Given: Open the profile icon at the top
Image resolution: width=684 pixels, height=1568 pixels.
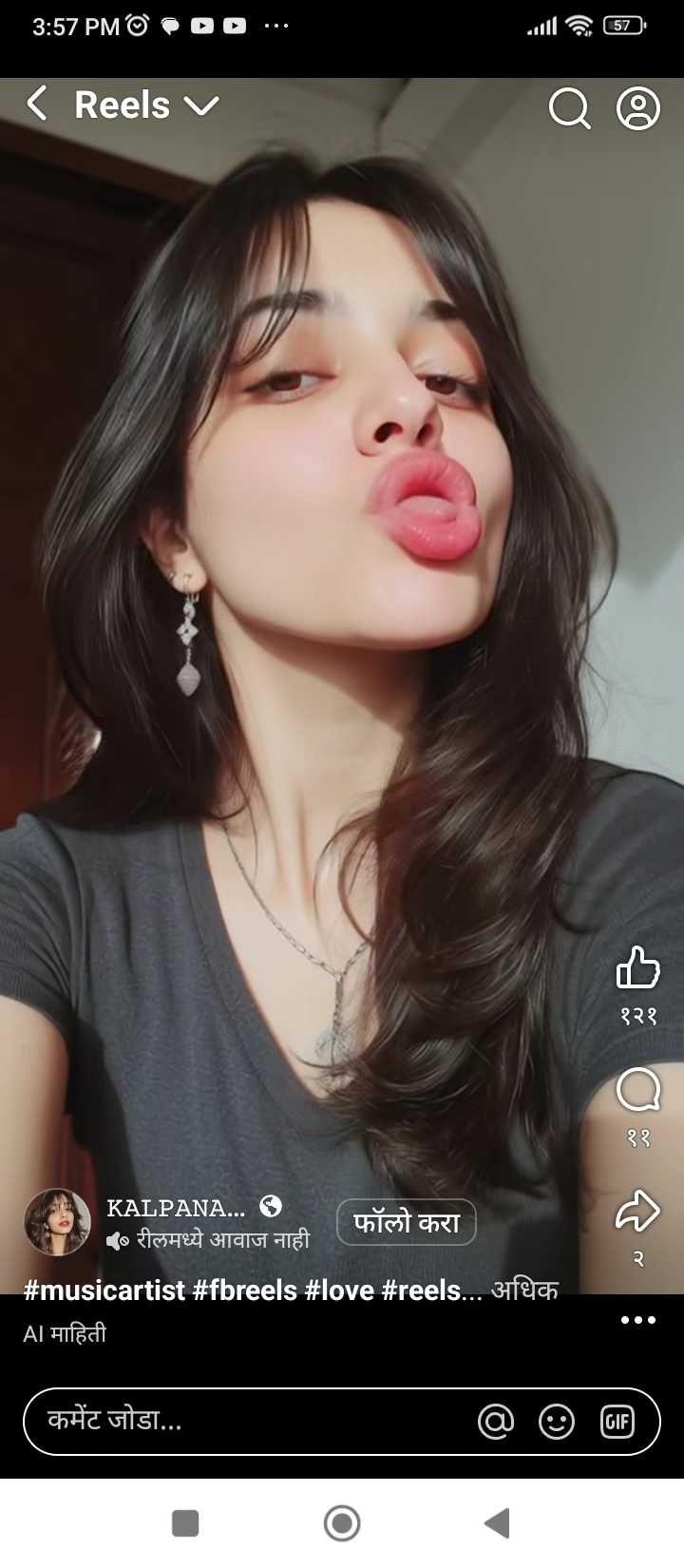Looking at the screenshot, I should click(638, 108).
